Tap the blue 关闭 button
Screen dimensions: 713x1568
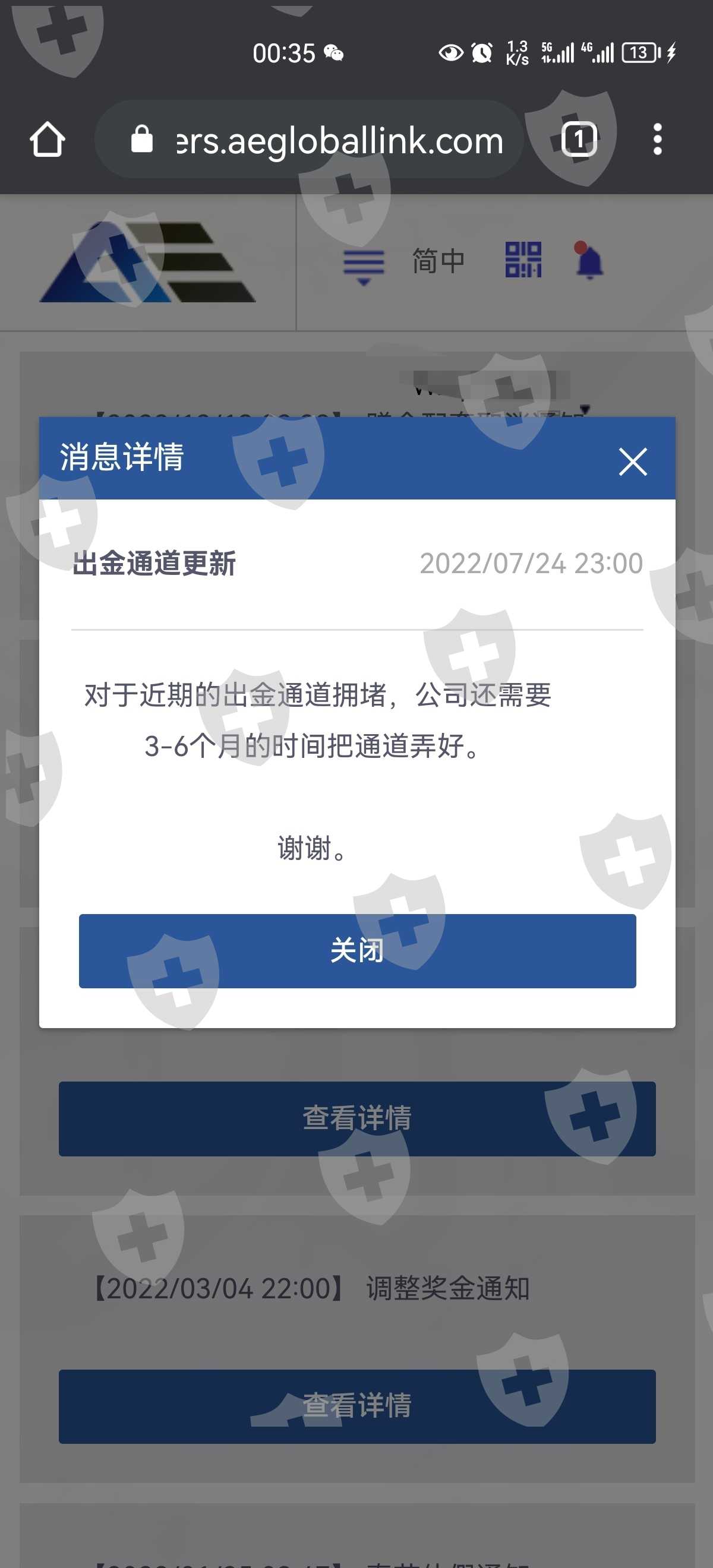click(358, 950)
